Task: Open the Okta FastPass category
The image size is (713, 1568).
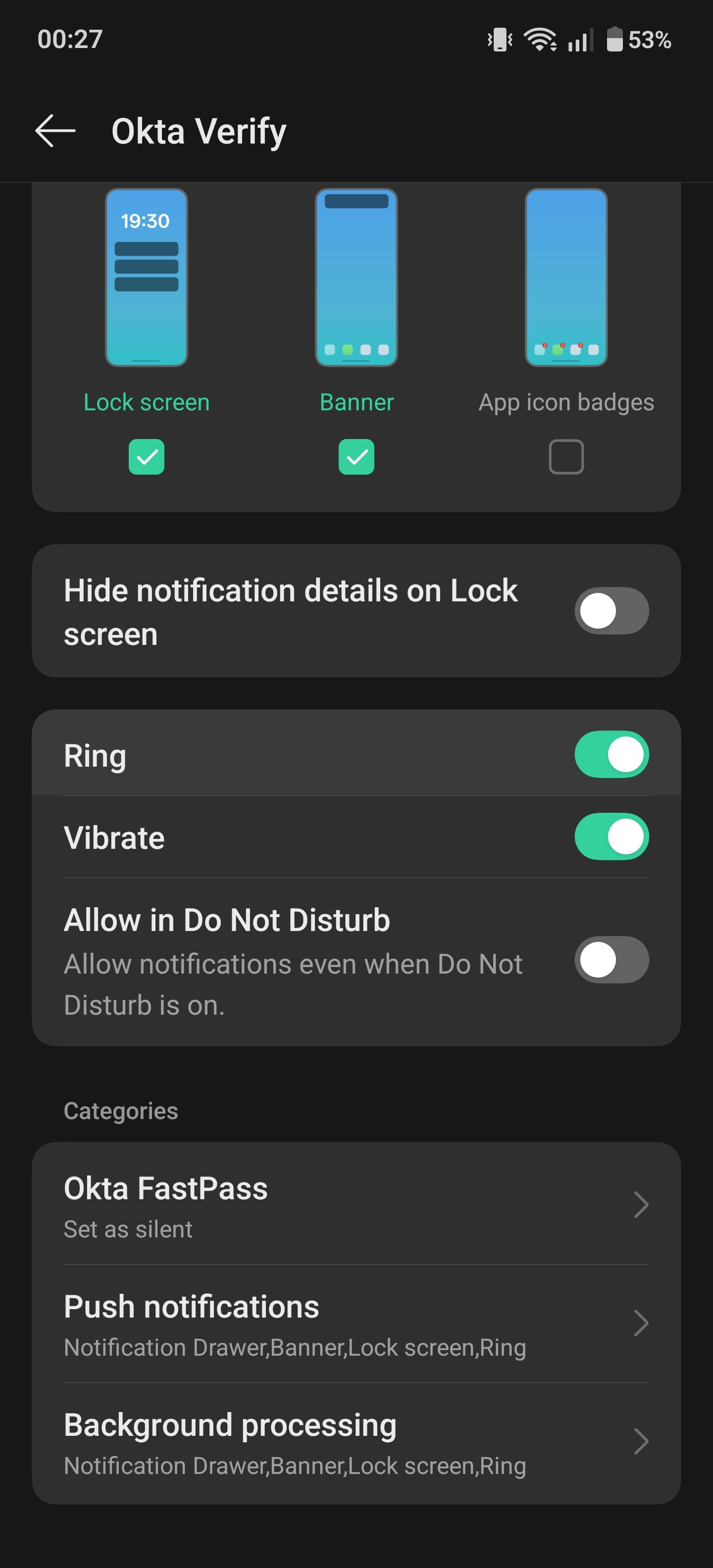Action: click(x=356, y=1205)
